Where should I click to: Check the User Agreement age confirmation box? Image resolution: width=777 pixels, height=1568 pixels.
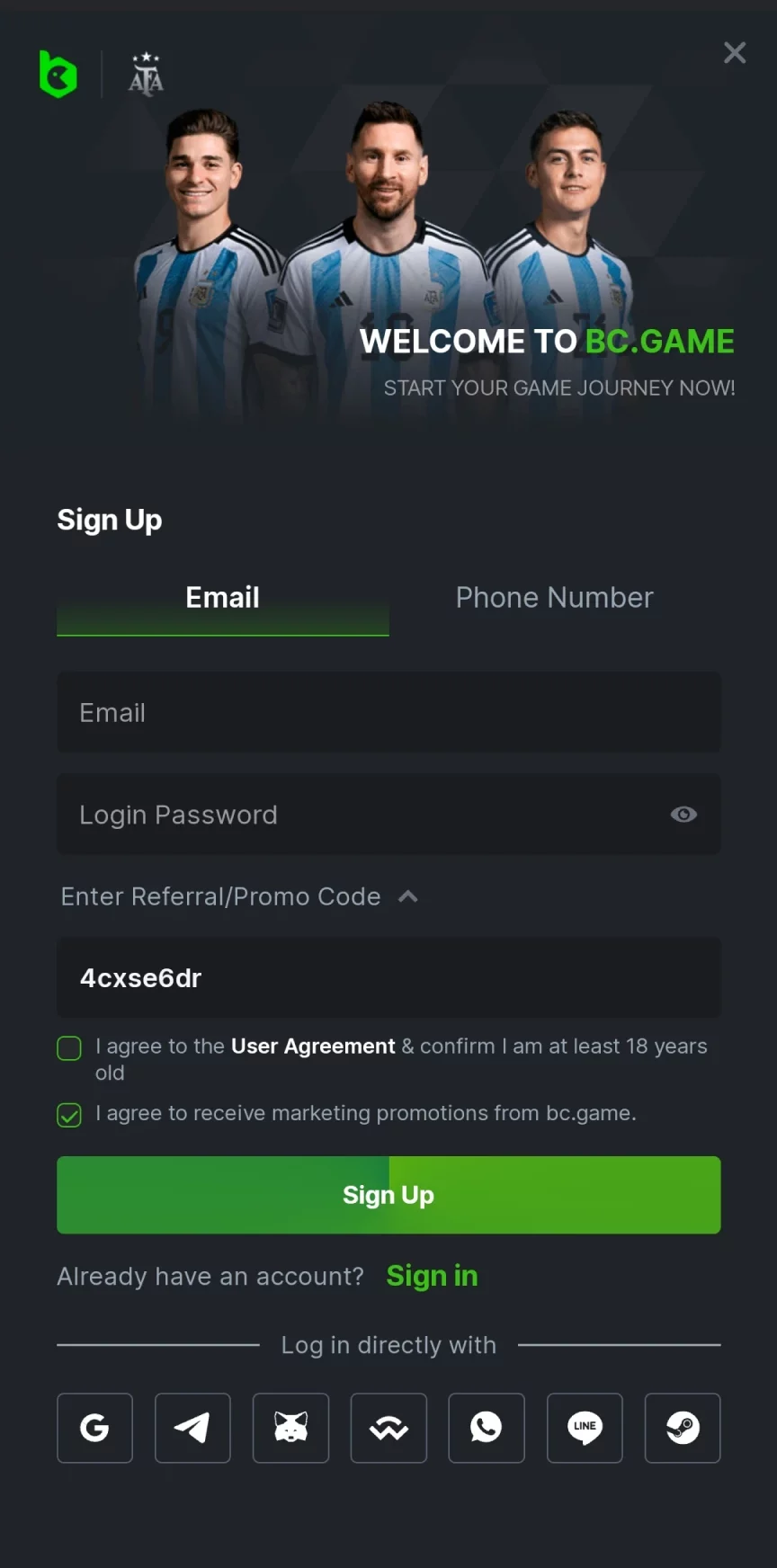point(69,1048)
